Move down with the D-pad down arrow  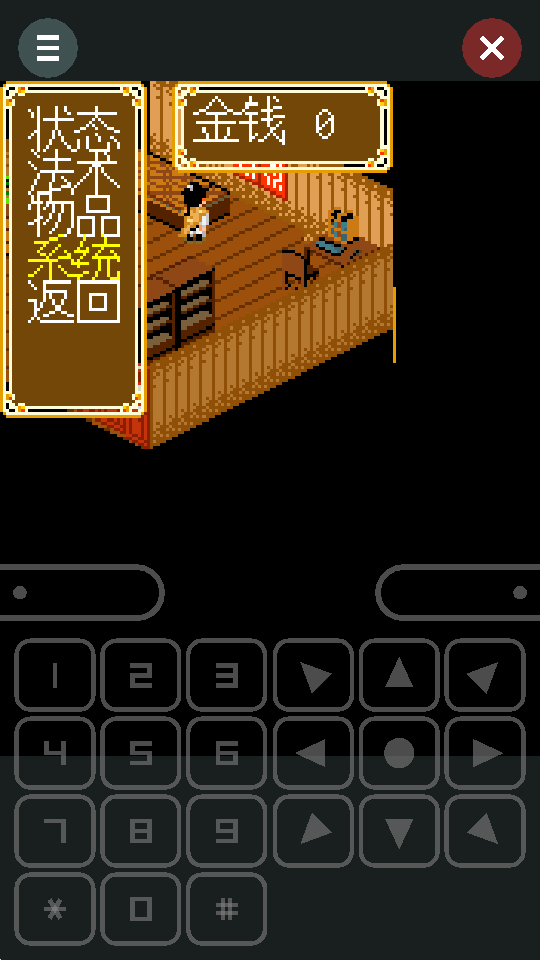coord(399,831)
